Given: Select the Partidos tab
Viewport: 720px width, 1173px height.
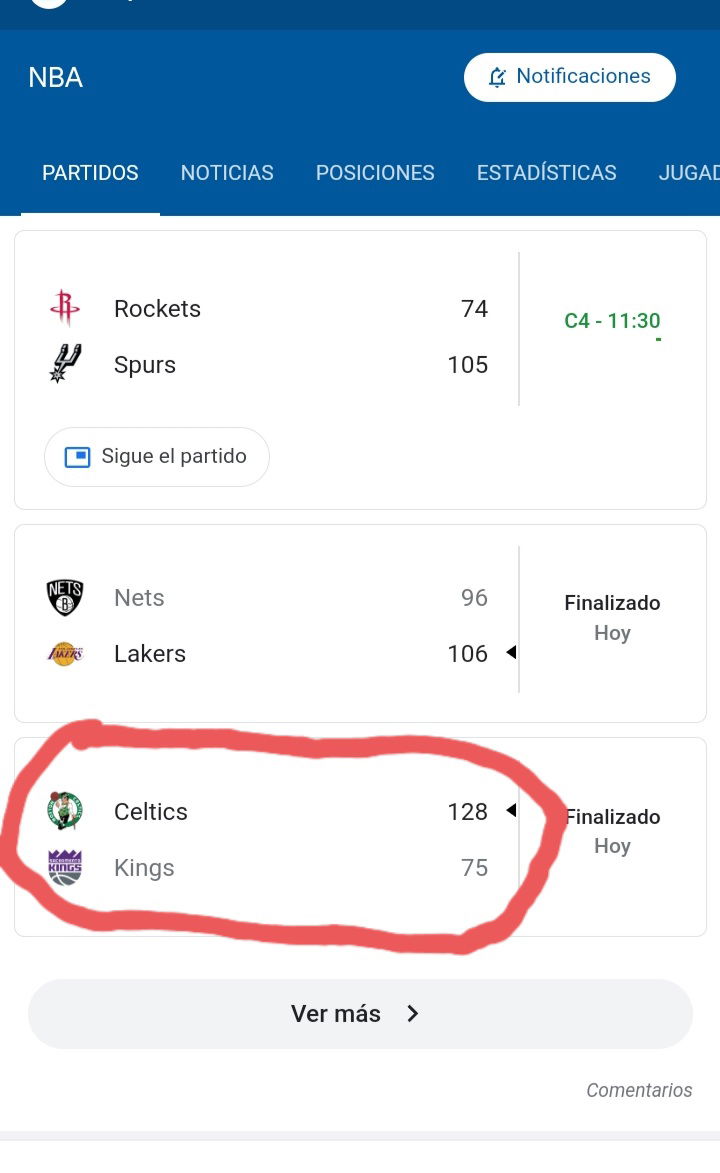Looking at the screenshot, I should (90, 173).
